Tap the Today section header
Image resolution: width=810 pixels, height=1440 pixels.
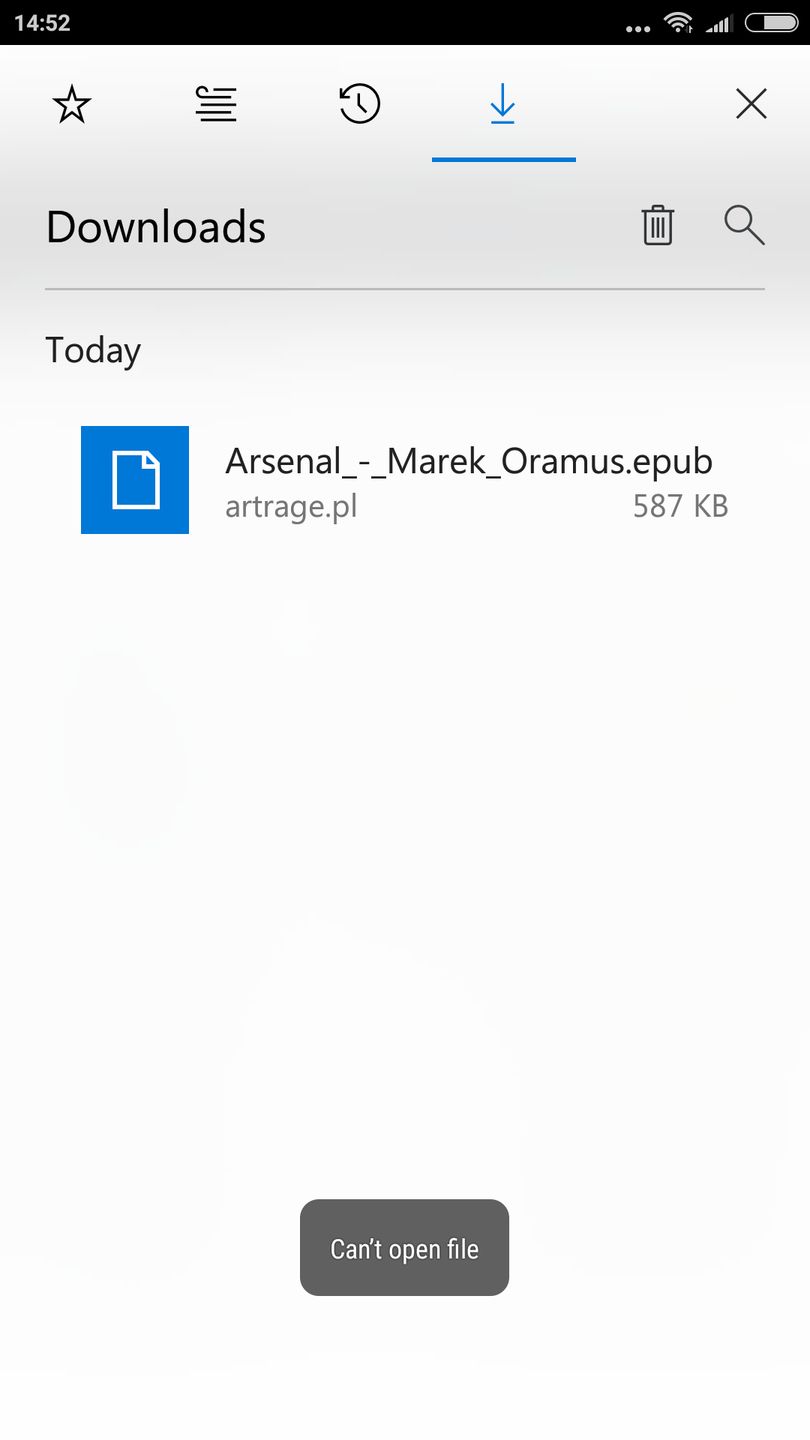click(x=92, y=350)
